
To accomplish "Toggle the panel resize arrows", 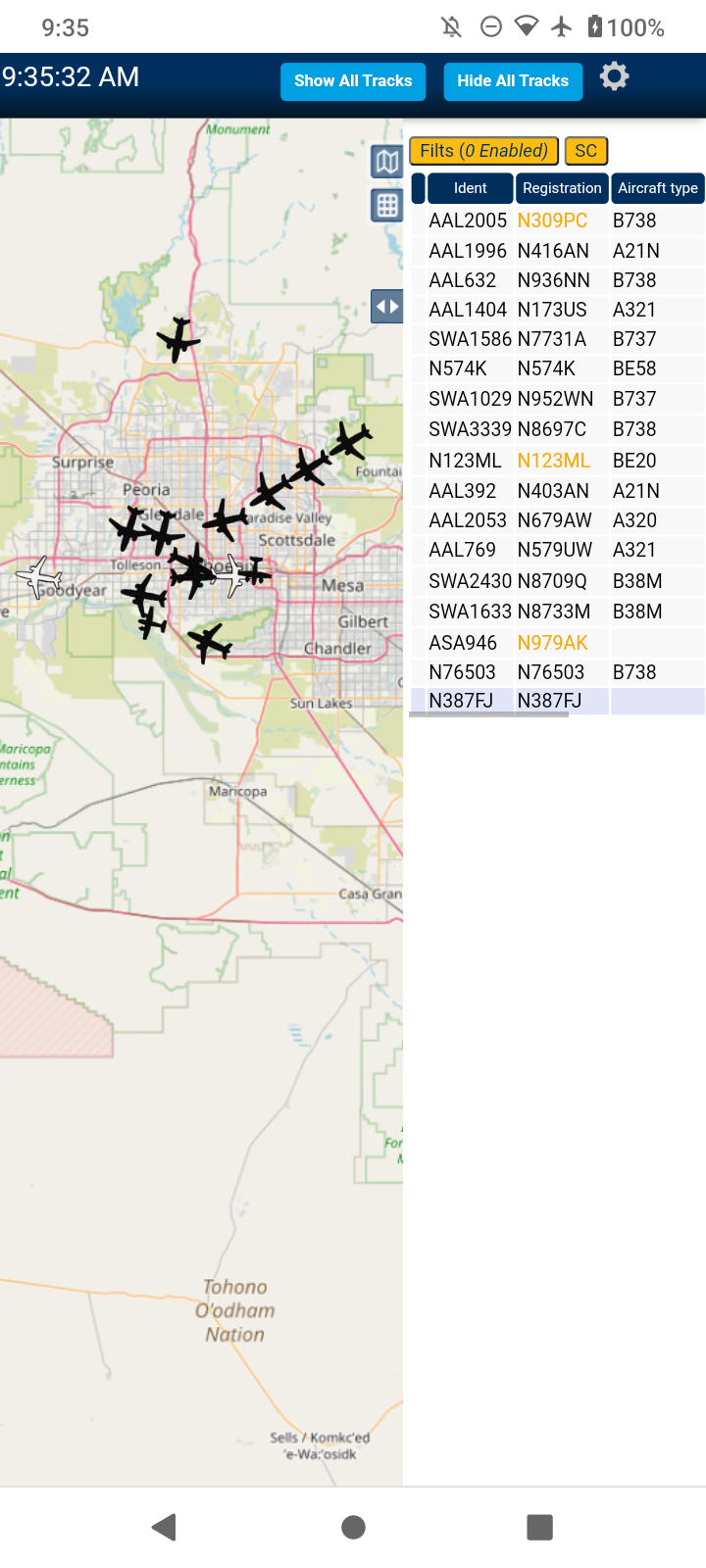I will (x=387, y=307).
